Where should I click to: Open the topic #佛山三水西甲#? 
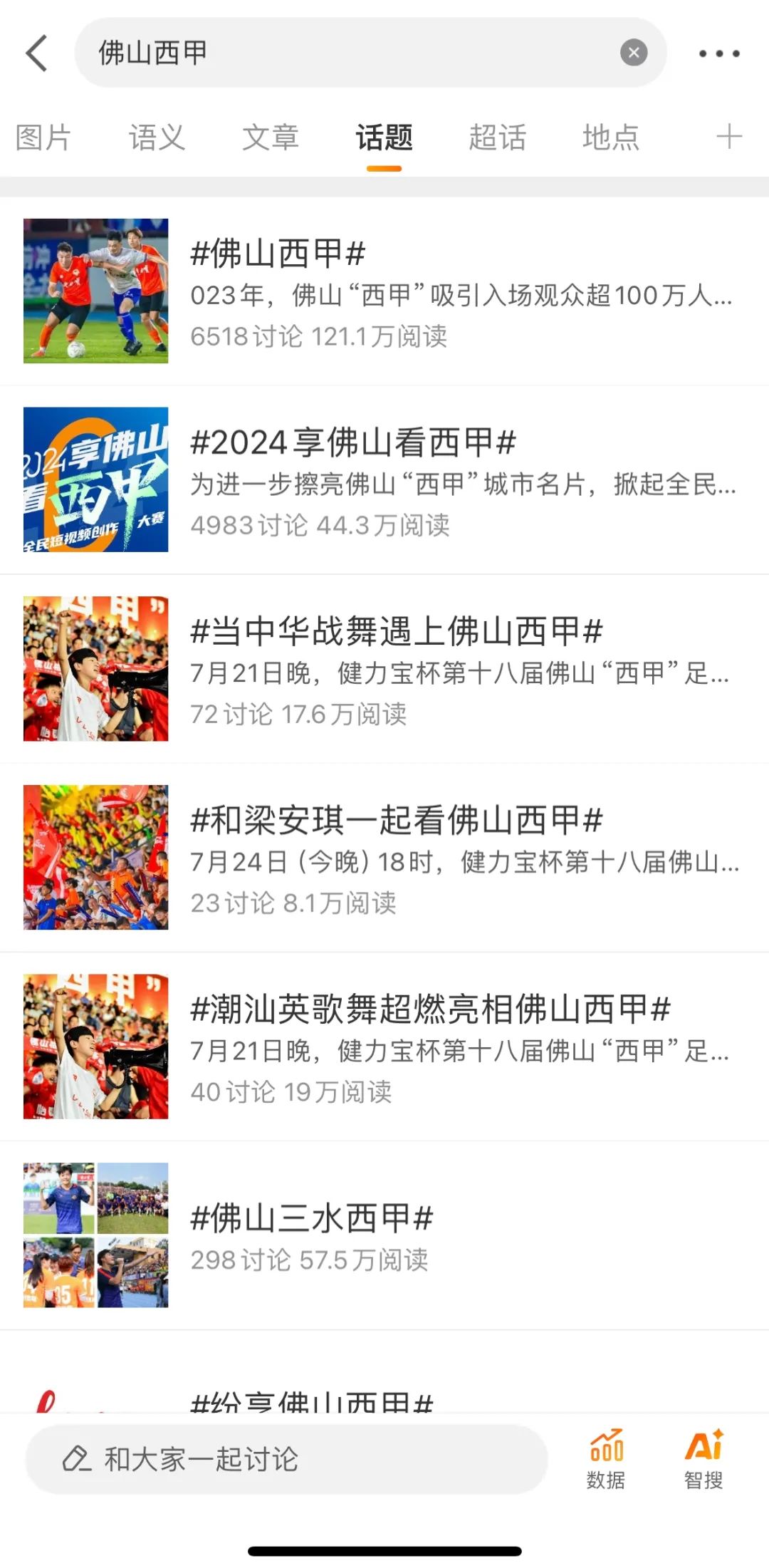point(384,1235)
